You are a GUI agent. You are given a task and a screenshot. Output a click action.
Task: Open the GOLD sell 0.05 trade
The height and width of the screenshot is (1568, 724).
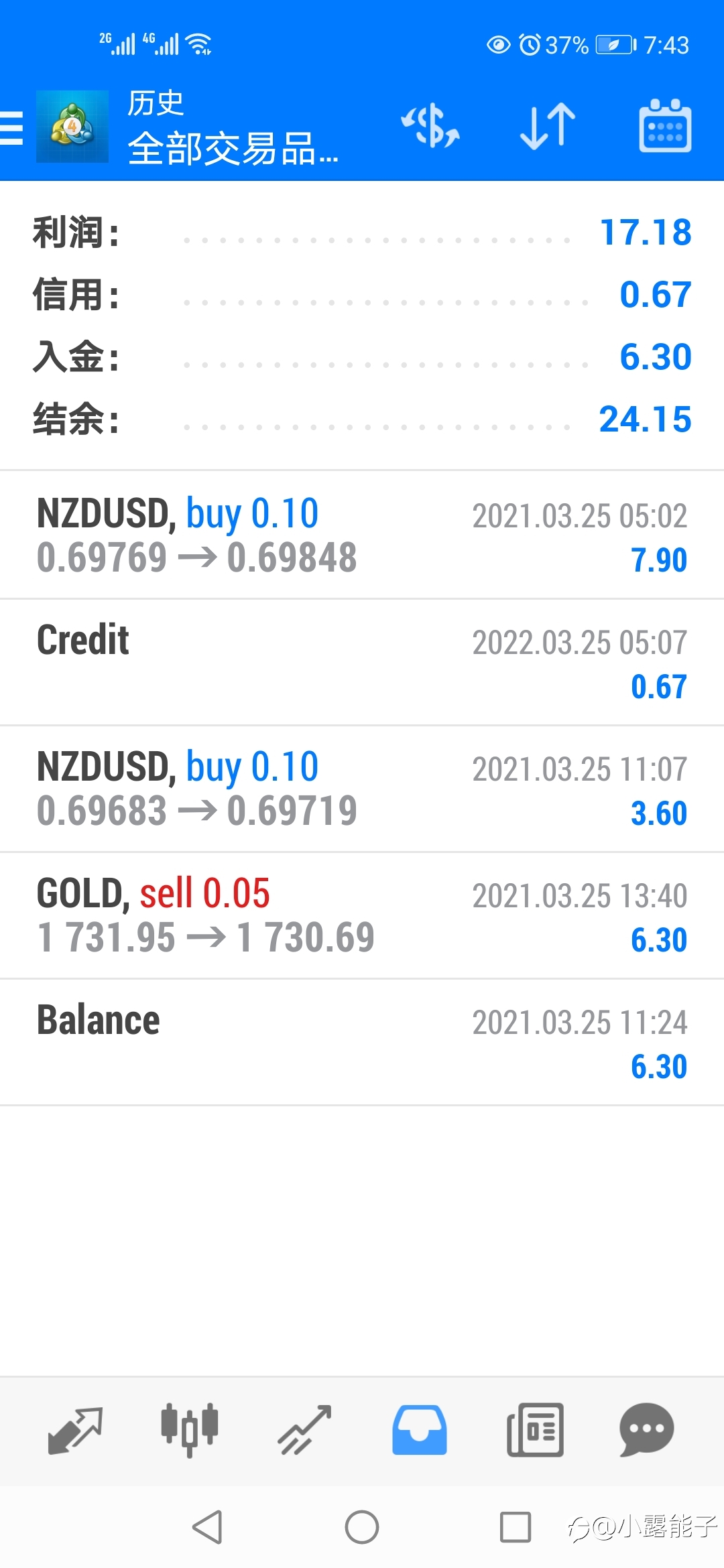[x=362, y=915]
